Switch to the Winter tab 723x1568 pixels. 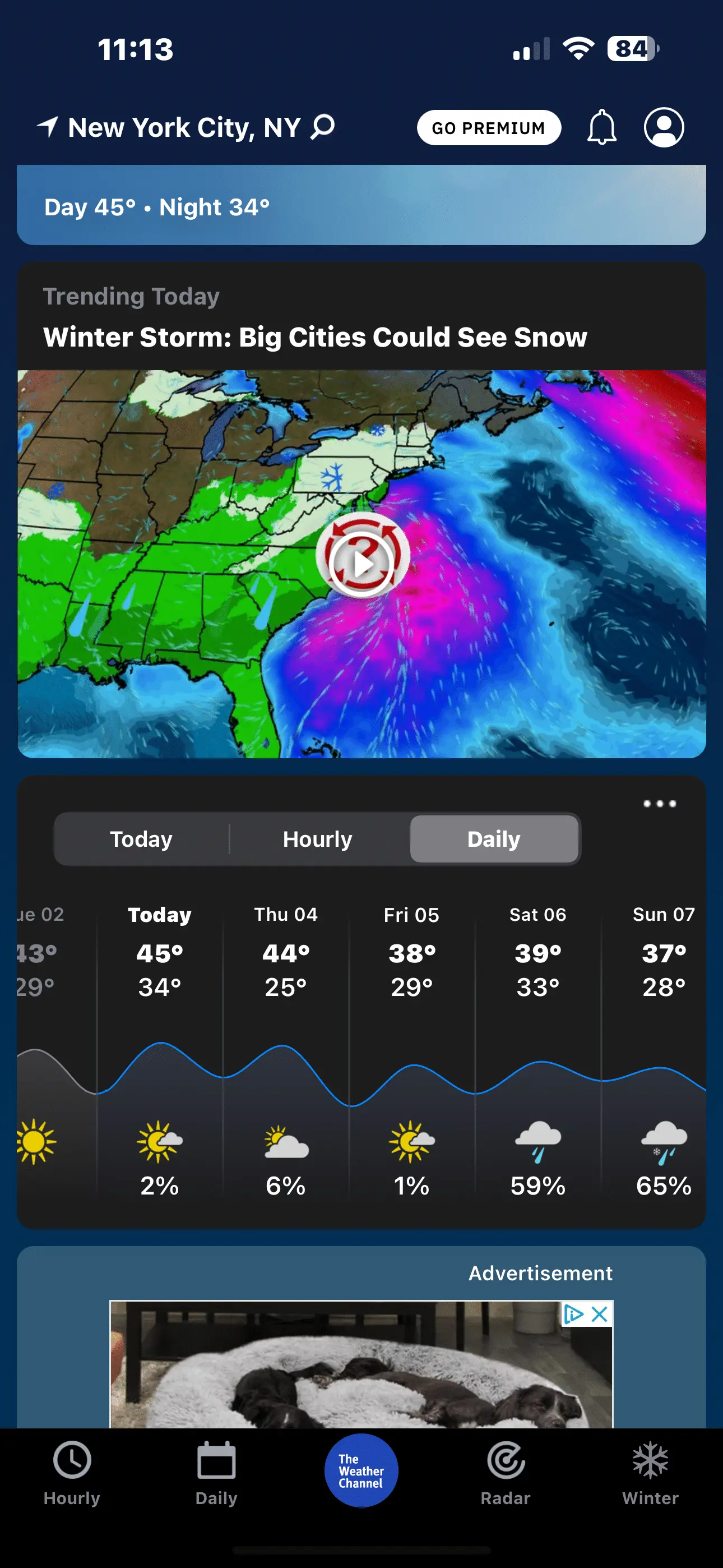coord(650,1473)
